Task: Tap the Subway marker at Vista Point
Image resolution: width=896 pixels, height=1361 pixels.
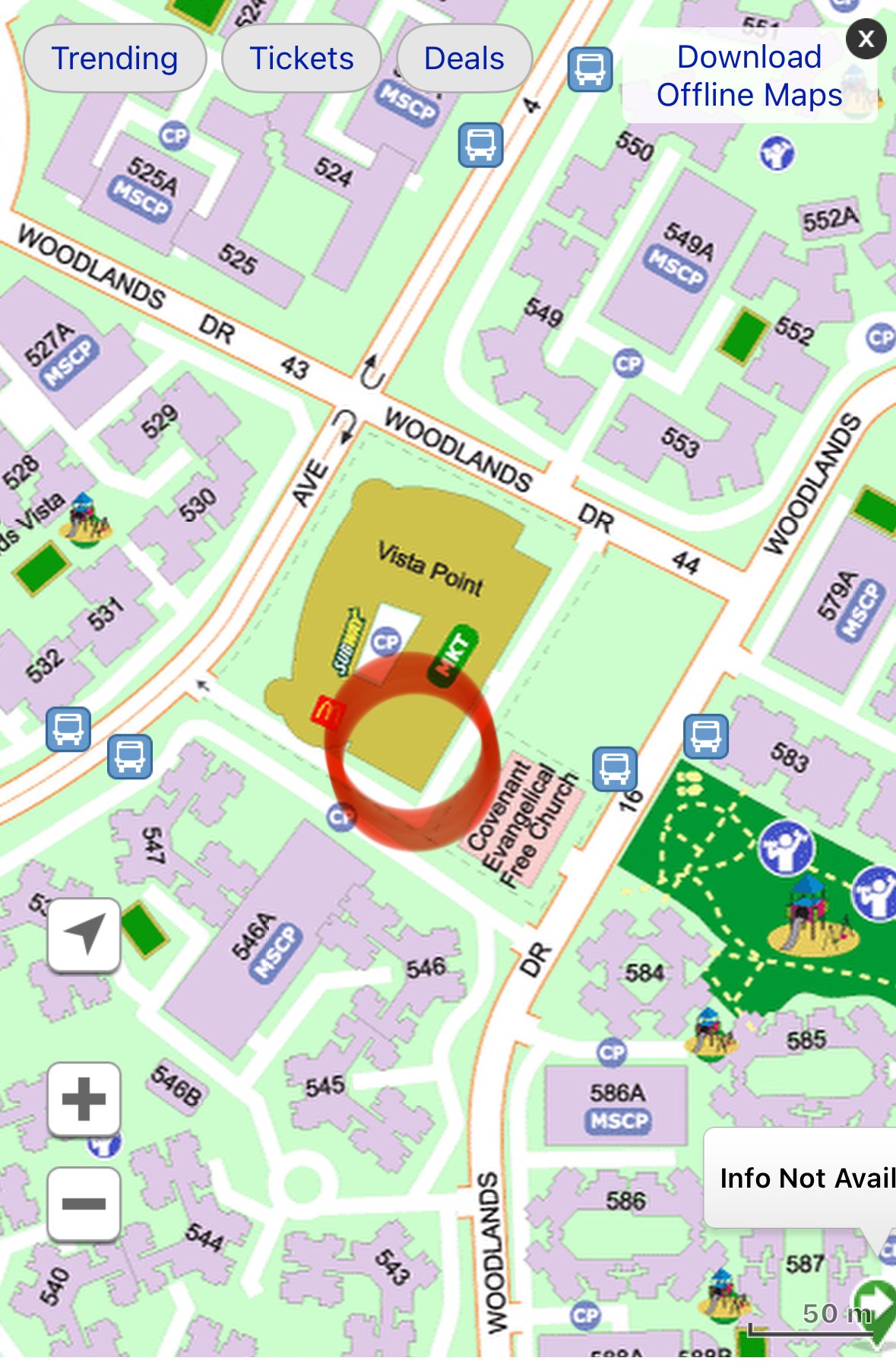Action: point(349,642)
